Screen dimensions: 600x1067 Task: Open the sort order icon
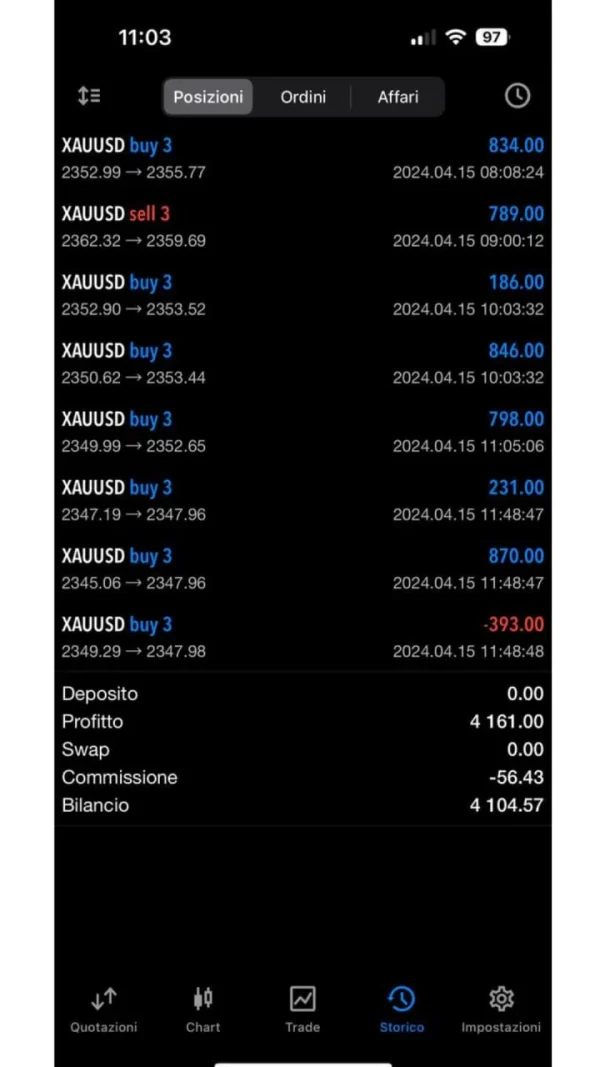point(89,96)
